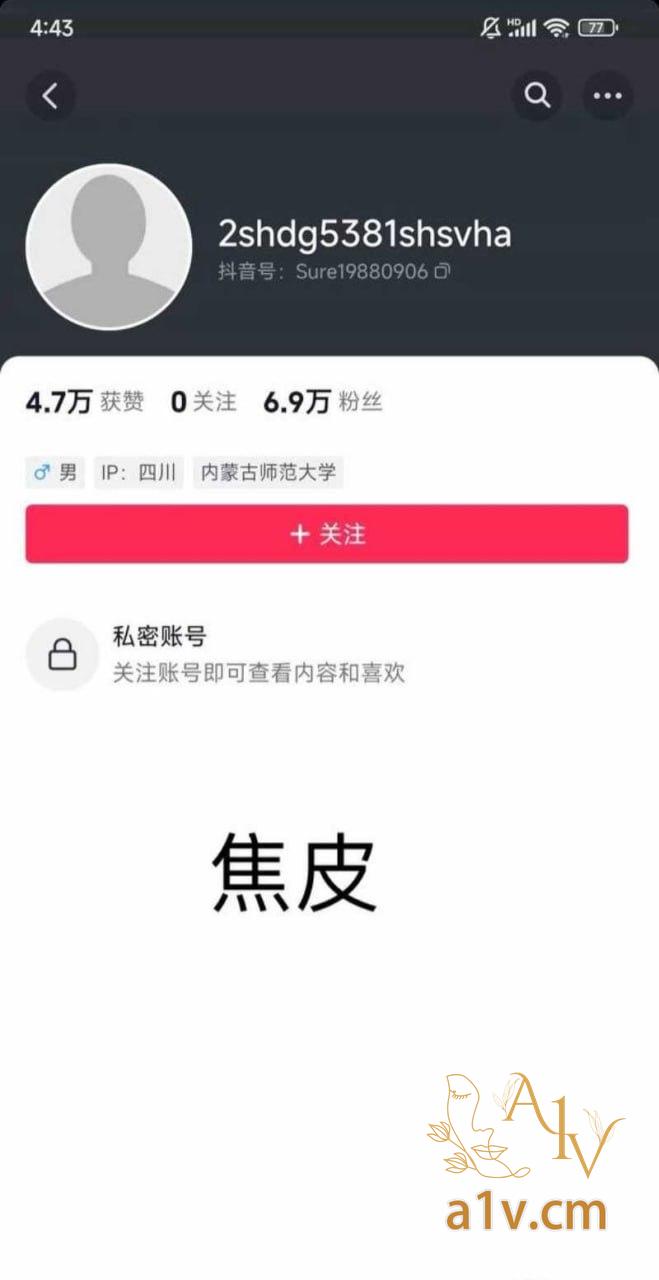View the profile avatar picture

[x=109, y=247]
